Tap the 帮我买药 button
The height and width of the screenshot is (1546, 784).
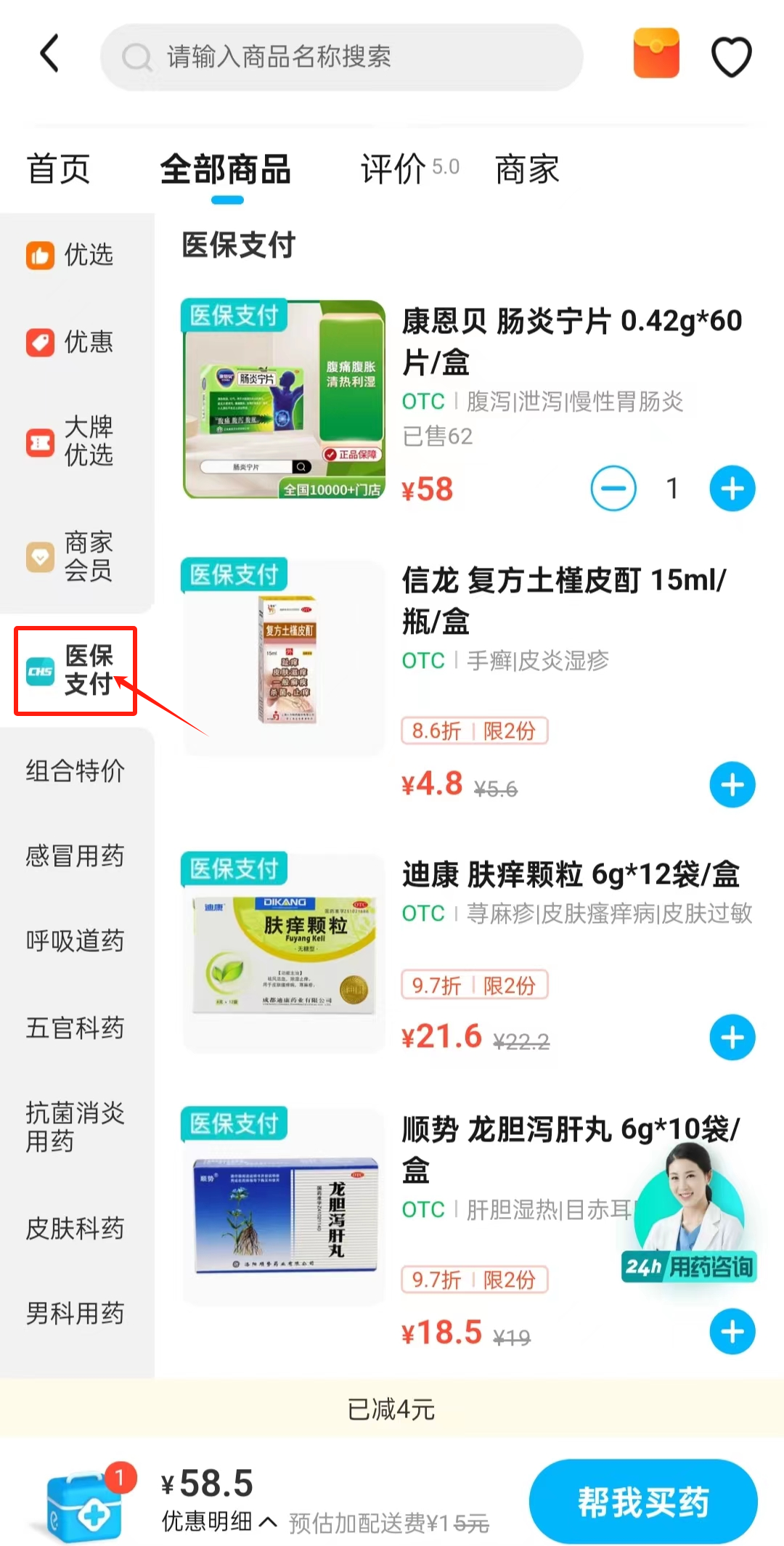coord(643,1502)
